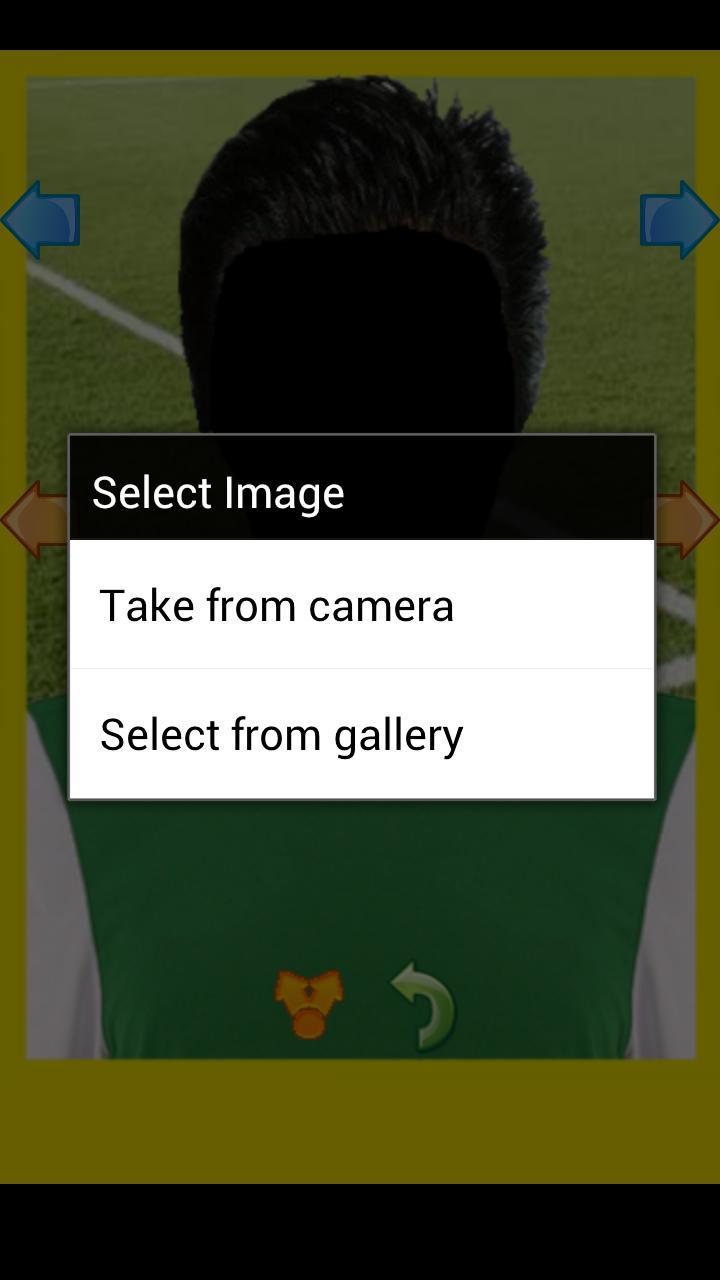Tap the blue left arrow
This screenshot has width=720, height=1280.
coord(40,219)
